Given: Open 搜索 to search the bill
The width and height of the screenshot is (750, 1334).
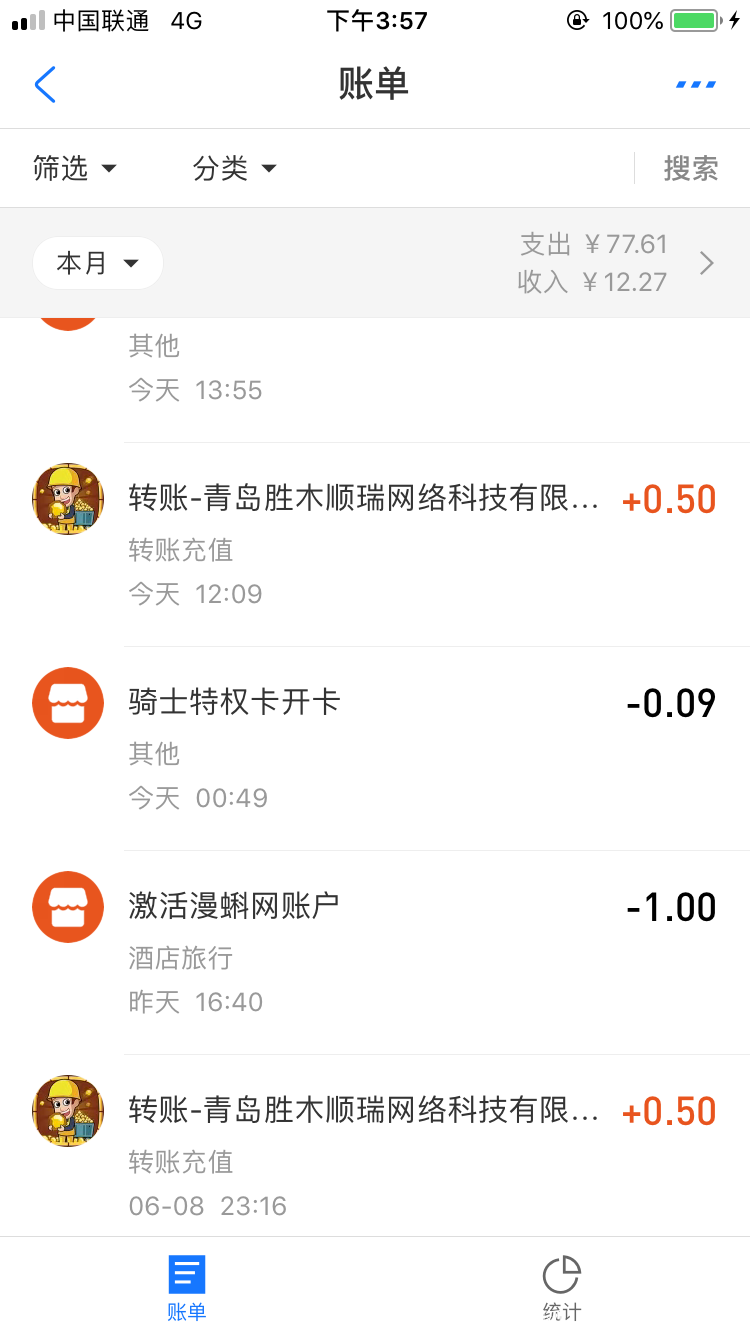Looking at the screenshot, I should click(x=692, y=168).
